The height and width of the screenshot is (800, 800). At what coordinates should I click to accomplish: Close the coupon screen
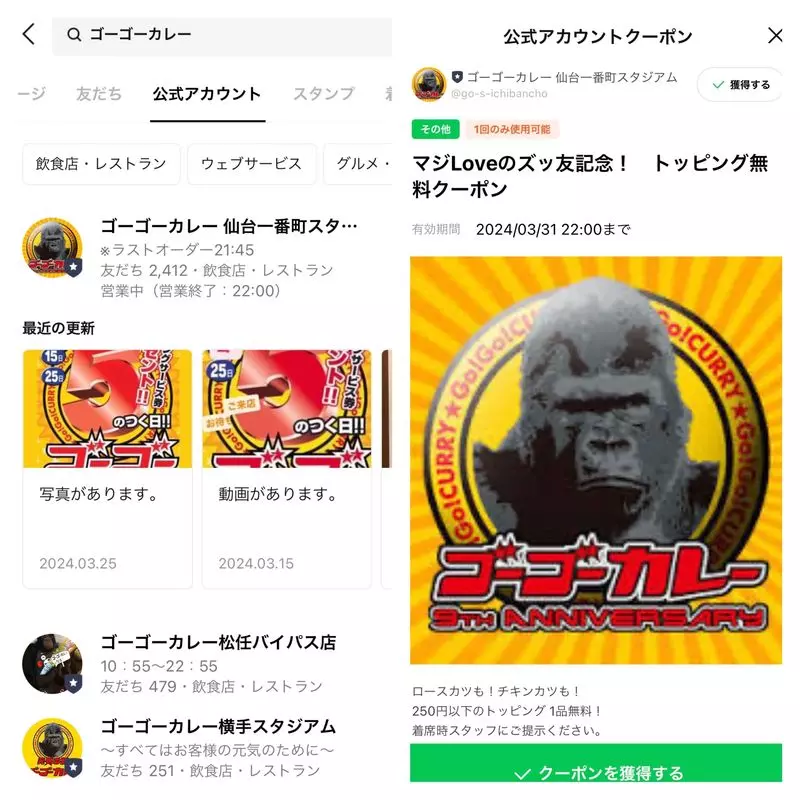(775, 36)
